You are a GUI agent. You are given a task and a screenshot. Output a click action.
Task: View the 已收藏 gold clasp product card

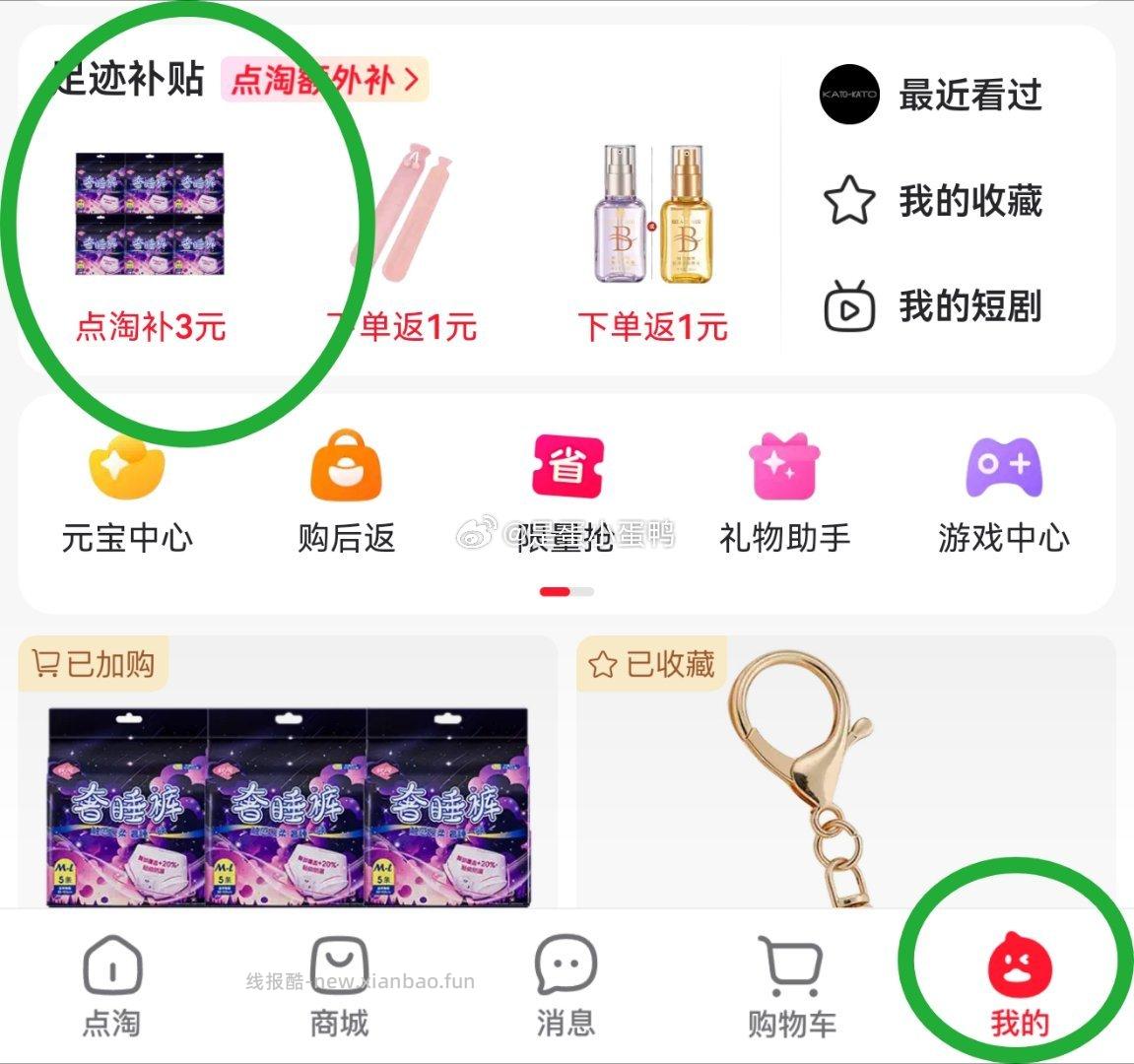(845, 788)
